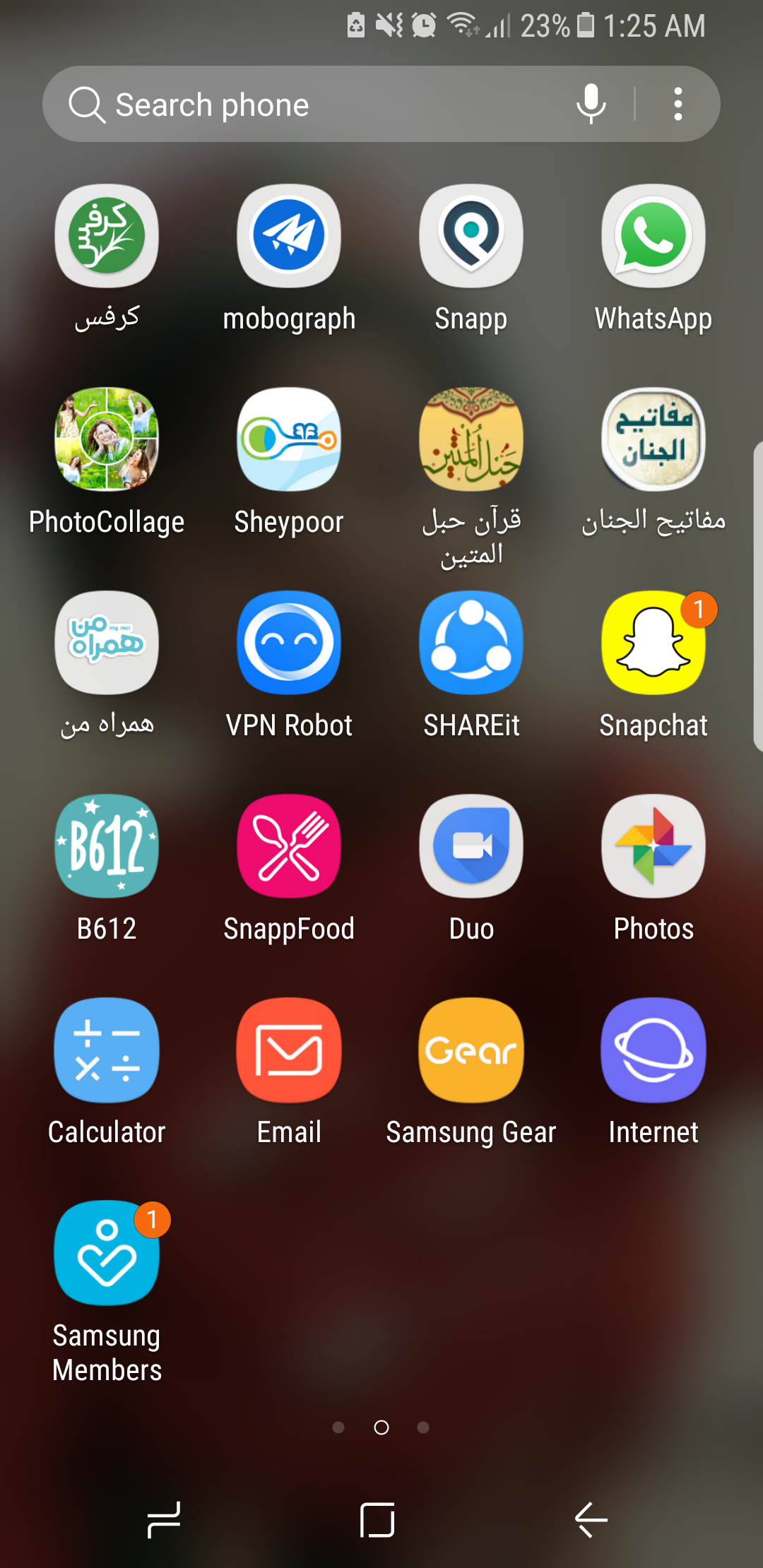Open the Sheypoor app
763x1568 pixels.
289,439
